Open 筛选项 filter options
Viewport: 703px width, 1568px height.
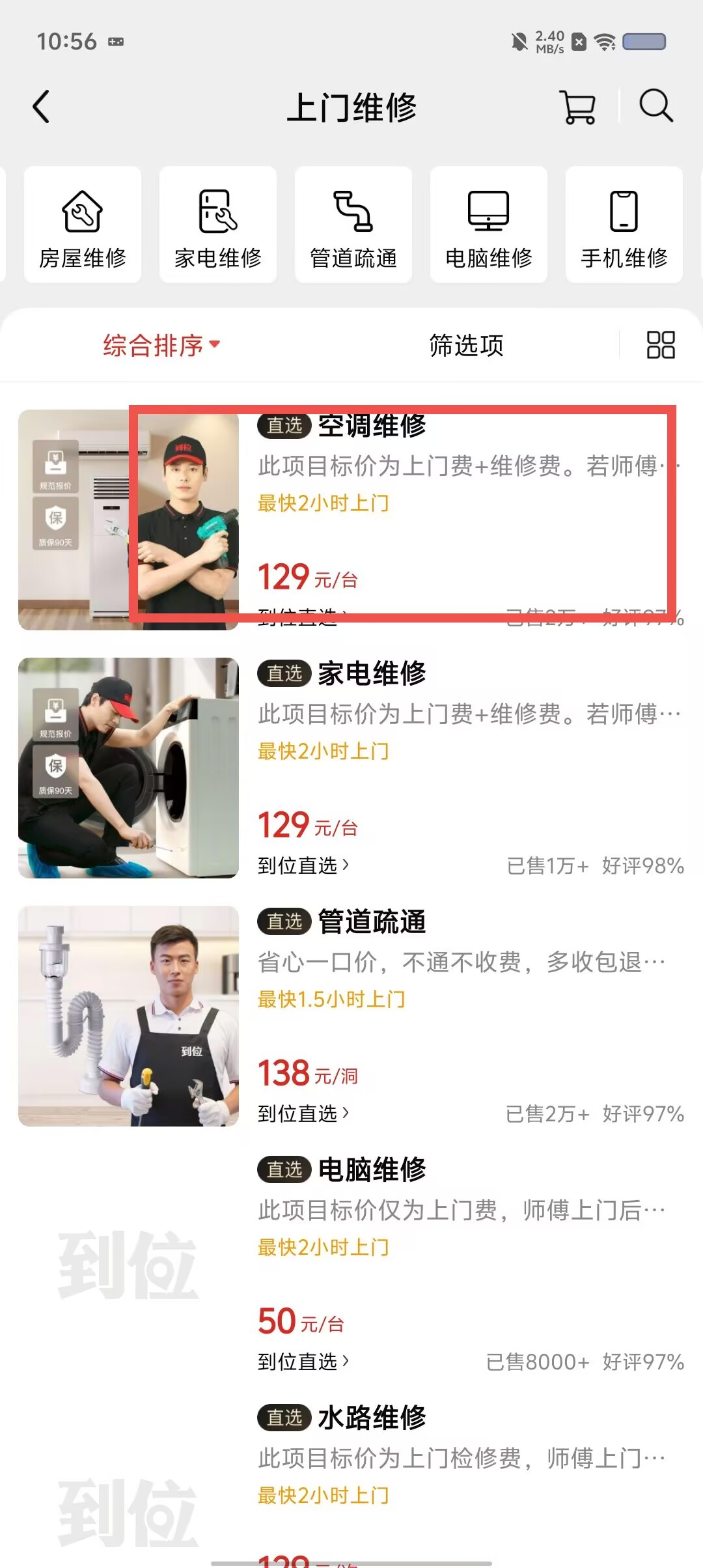pyautogui.click(x=466, y=345)
